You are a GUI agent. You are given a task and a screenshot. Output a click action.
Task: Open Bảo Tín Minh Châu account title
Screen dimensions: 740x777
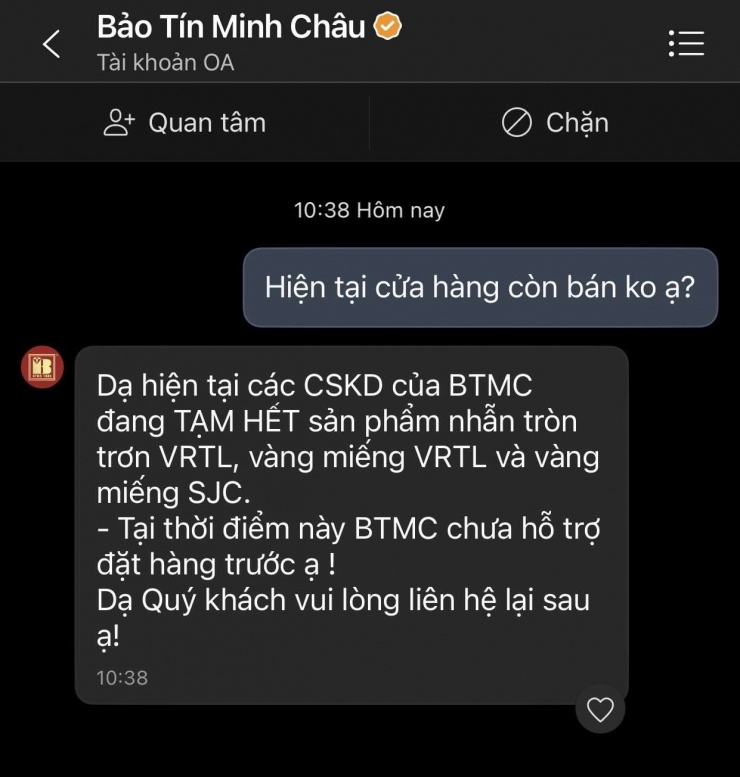[x=230, y=28]
